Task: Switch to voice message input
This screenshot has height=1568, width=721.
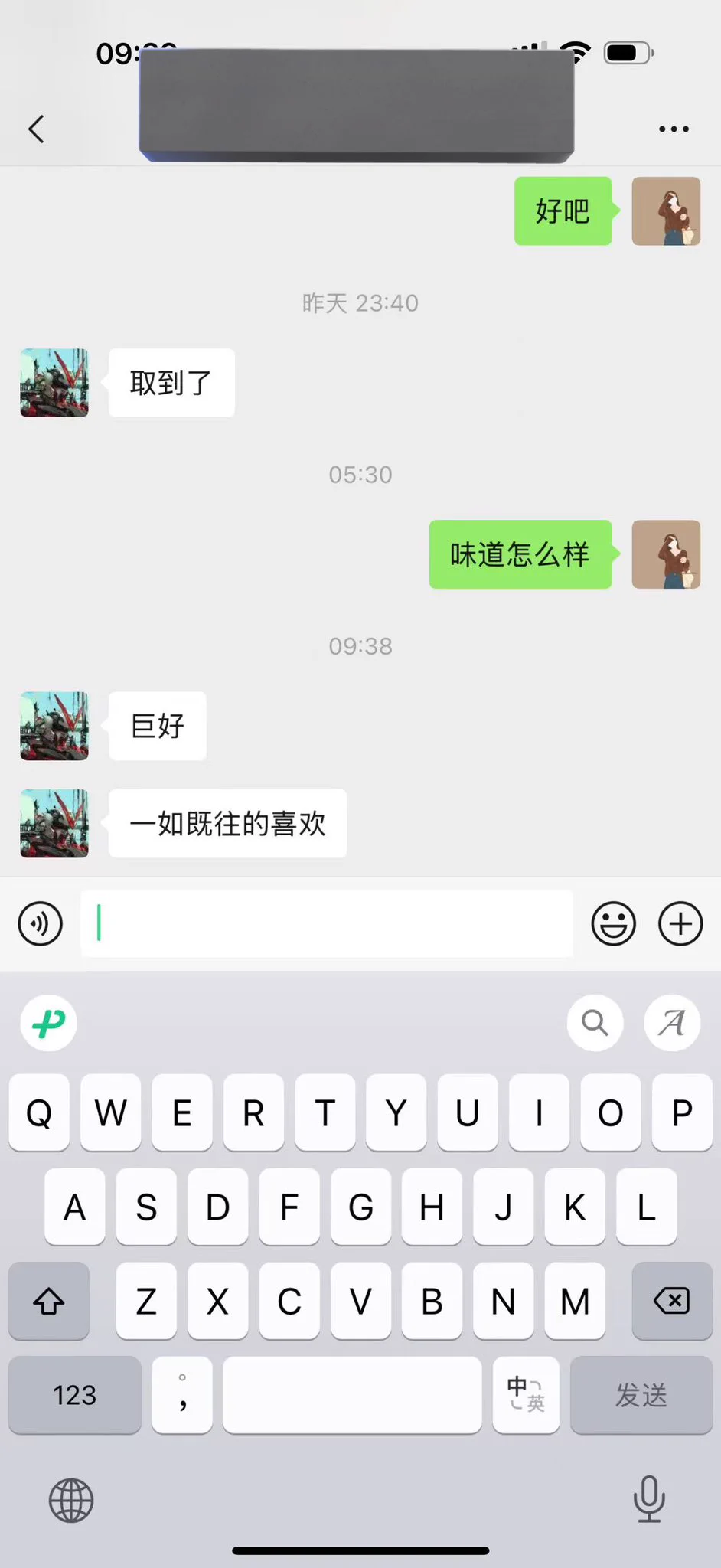Action: click(40, 923)
